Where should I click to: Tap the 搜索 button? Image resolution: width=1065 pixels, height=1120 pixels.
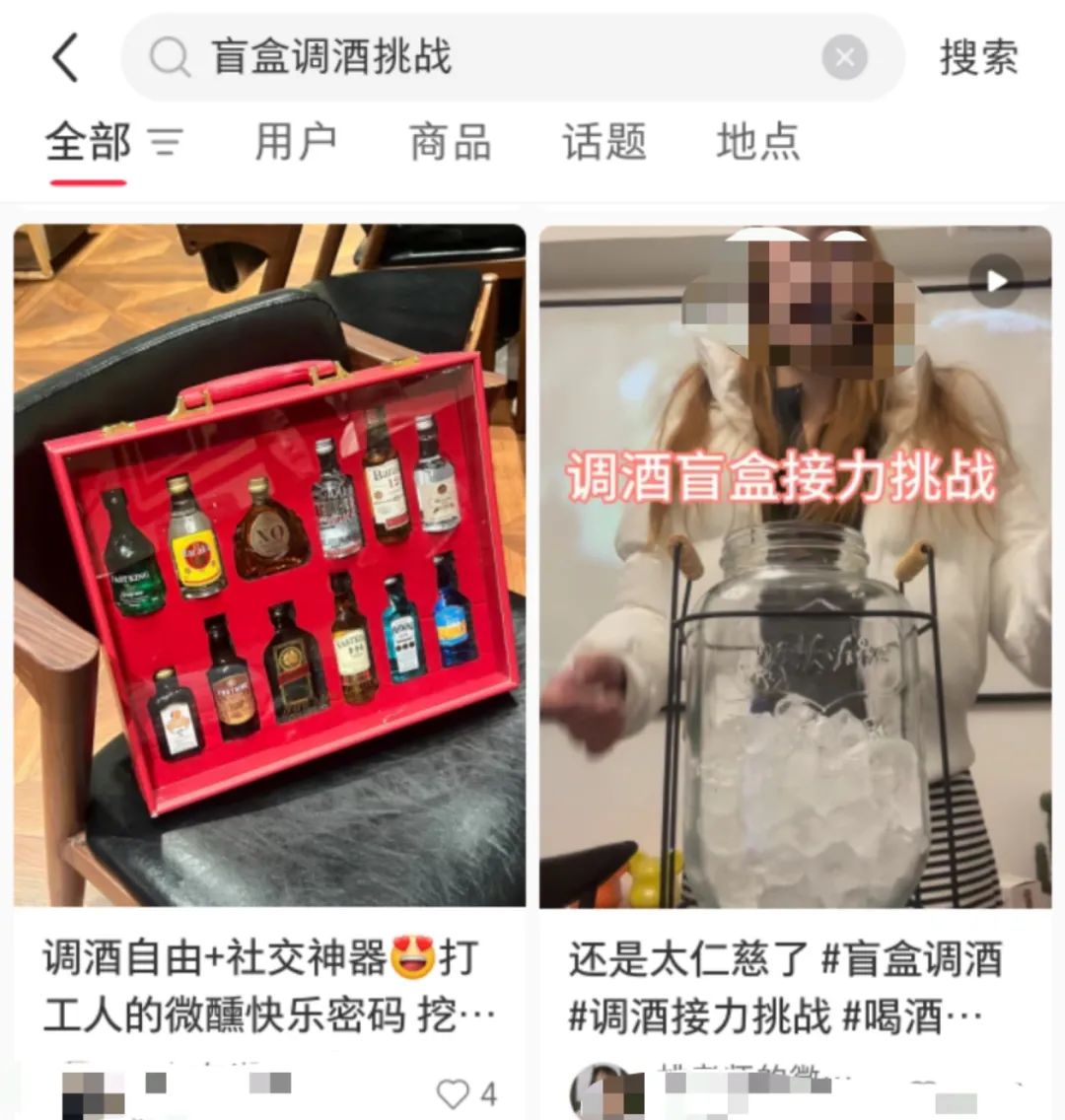[x=977, y=57]
